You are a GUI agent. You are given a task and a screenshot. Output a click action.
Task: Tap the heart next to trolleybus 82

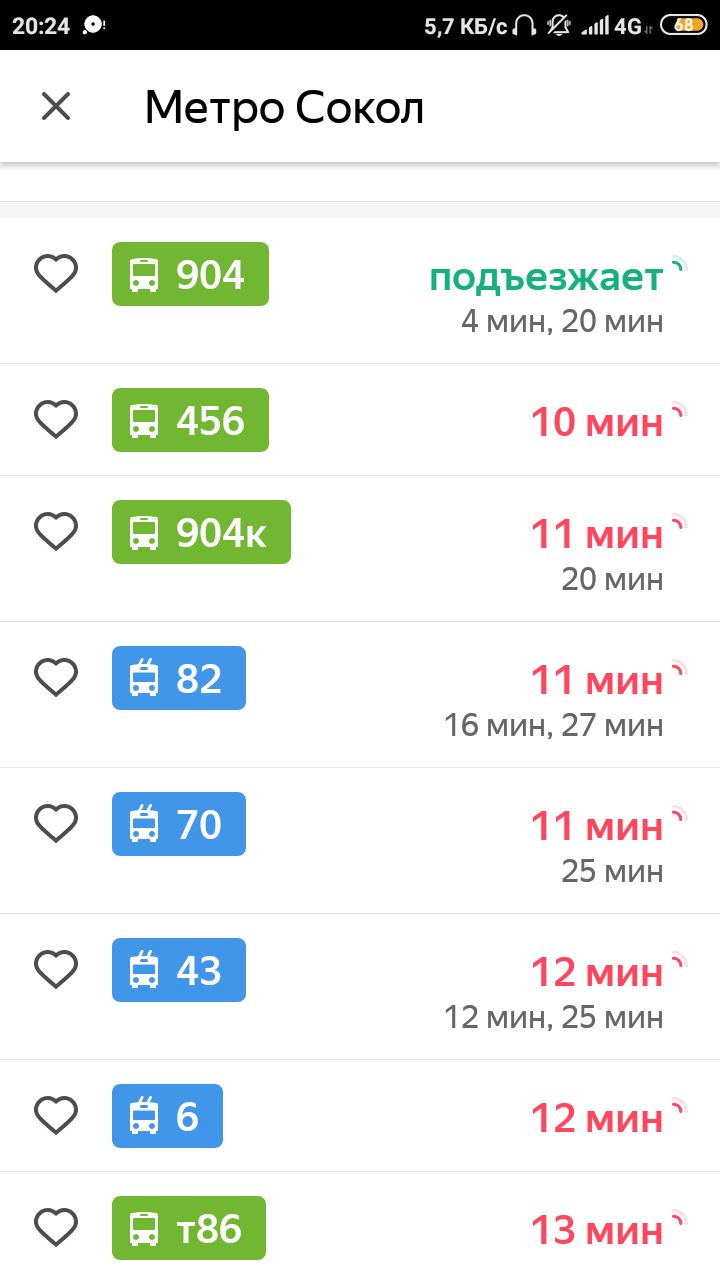point(56,677)
